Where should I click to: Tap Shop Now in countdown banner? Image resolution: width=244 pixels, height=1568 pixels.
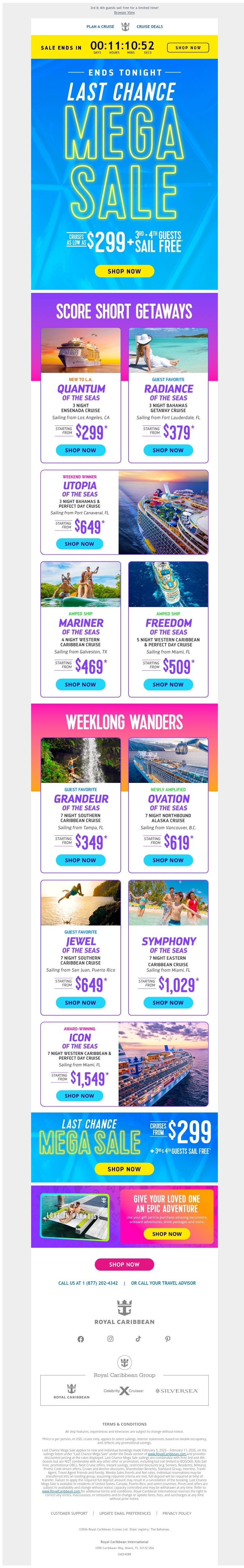[x=188, y=48]
